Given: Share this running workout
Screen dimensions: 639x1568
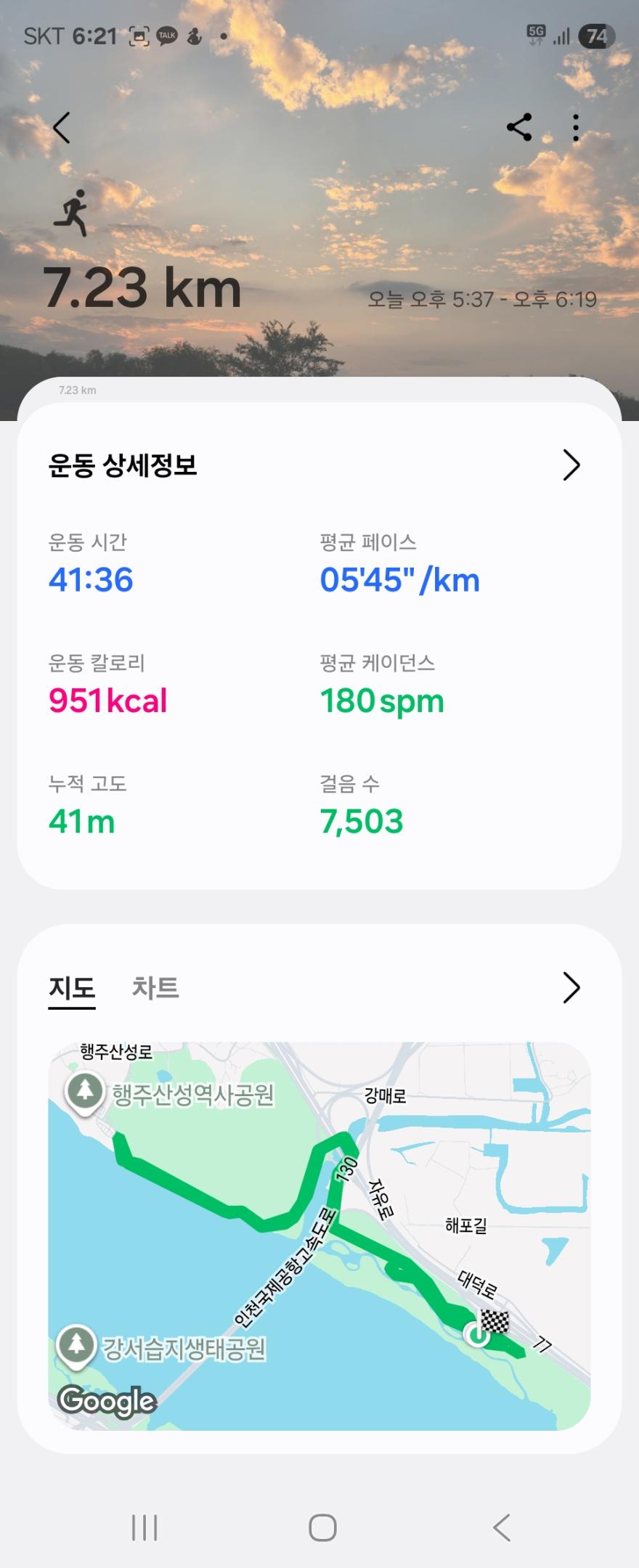Looking at the screenshot, I should (519, 128).
